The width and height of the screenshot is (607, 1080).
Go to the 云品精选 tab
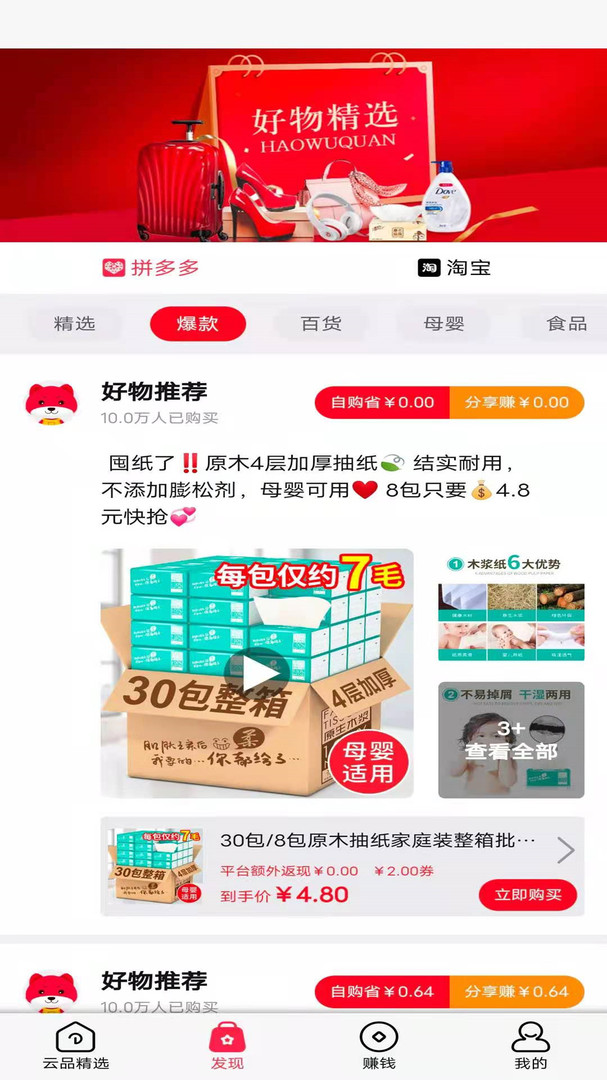coord(76,1046)
